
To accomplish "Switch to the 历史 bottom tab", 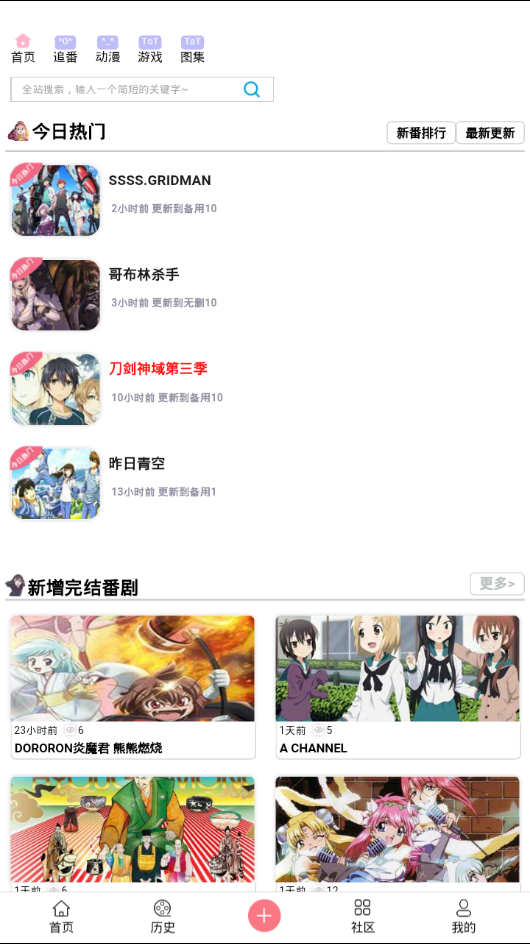I will pos(163,916).
